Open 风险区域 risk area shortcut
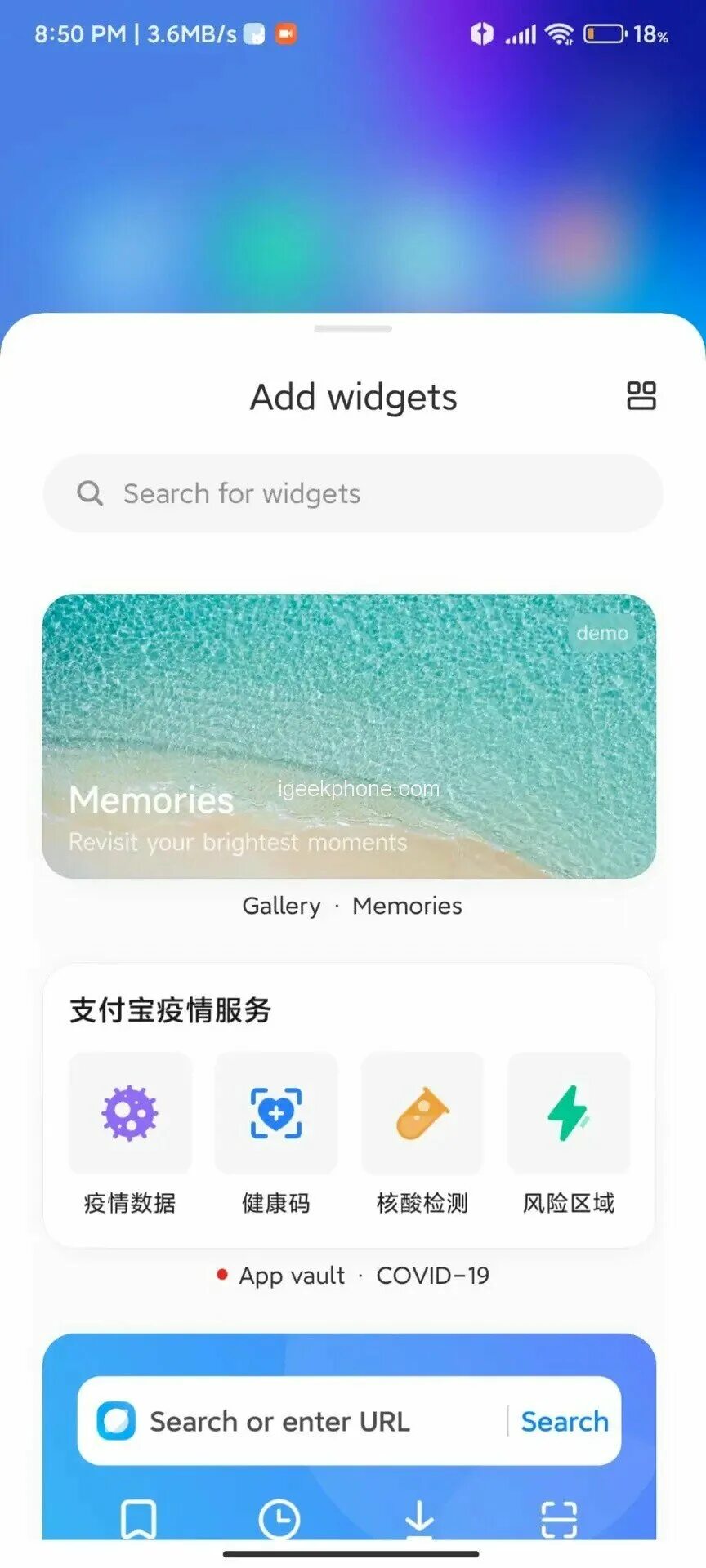The width and height of the screenshot is (706, 1568). tap(569, 1114)
